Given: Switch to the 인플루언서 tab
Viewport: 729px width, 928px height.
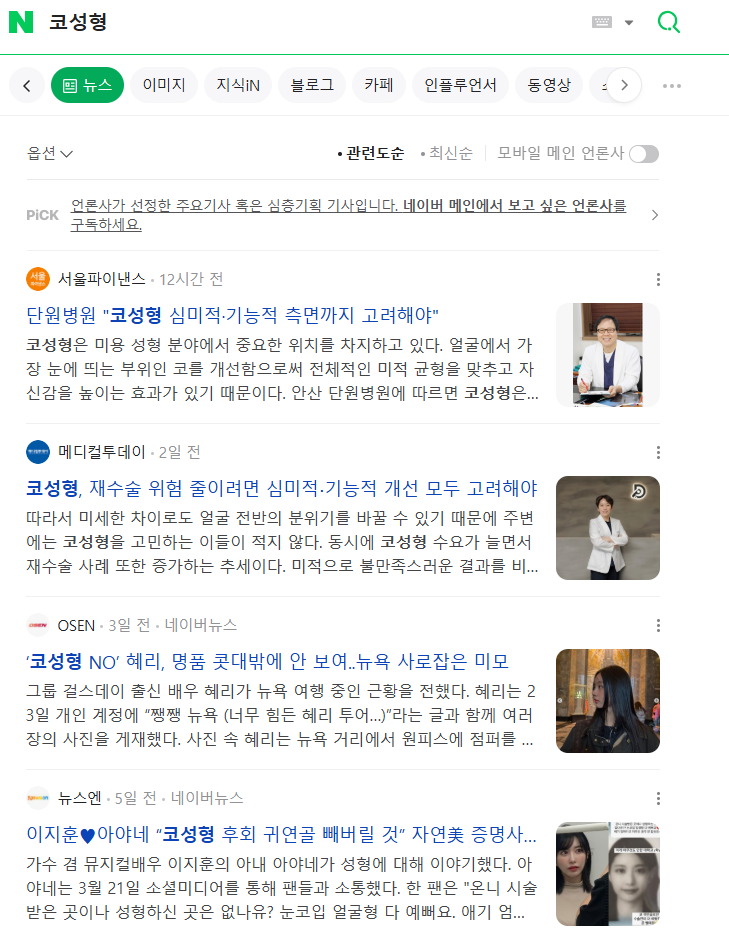Looking at the screenshot, I should coord(460,85).
